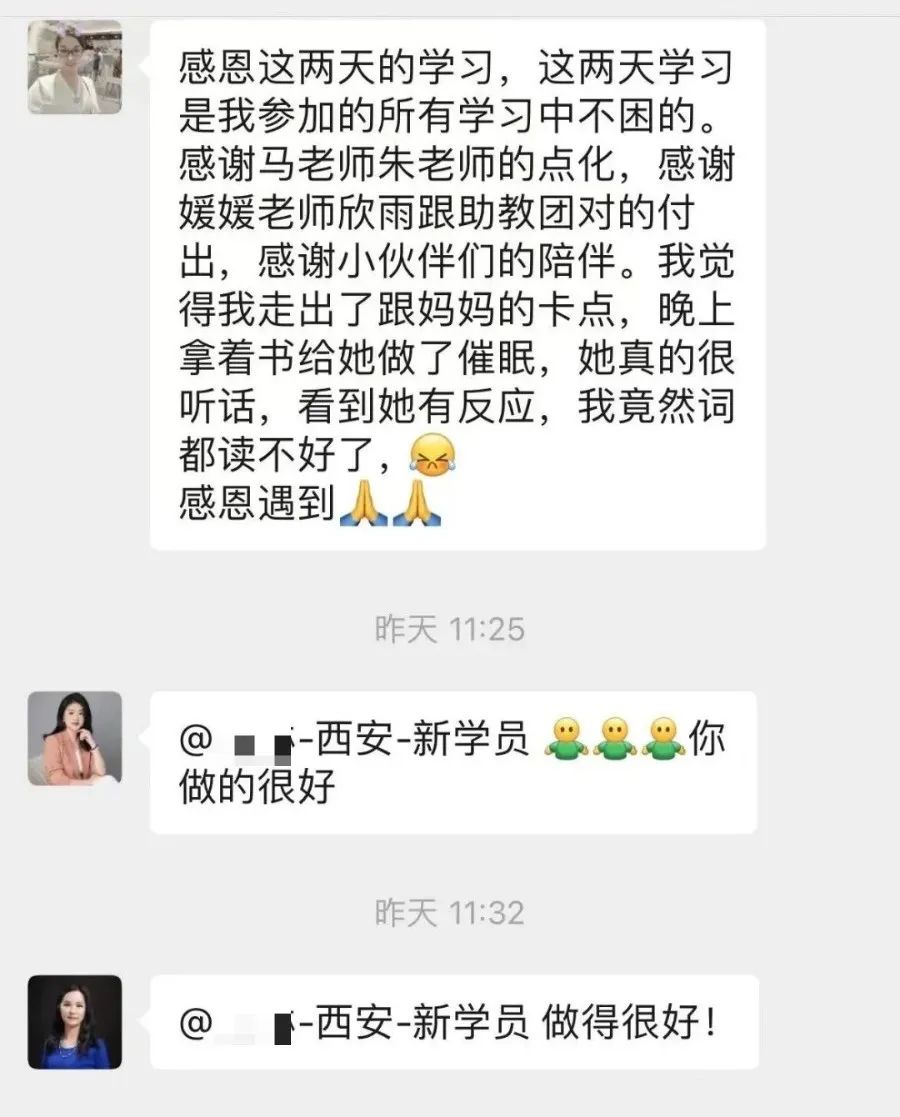Click the avatar of the woman in pink blazer

coord(75,738)
